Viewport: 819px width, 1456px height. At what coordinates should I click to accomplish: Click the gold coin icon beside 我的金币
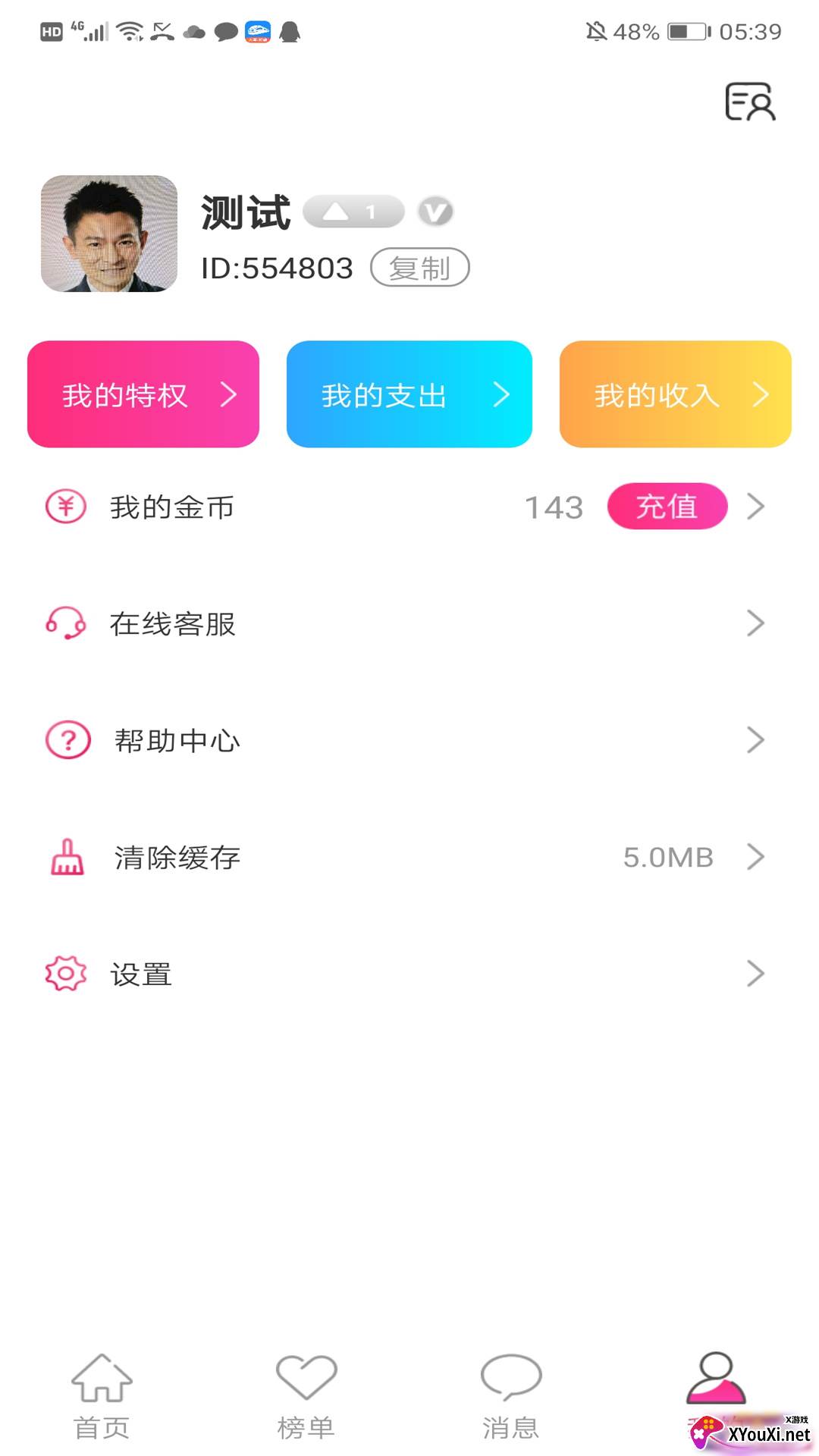pyautogui.click(x=65, y=507)
